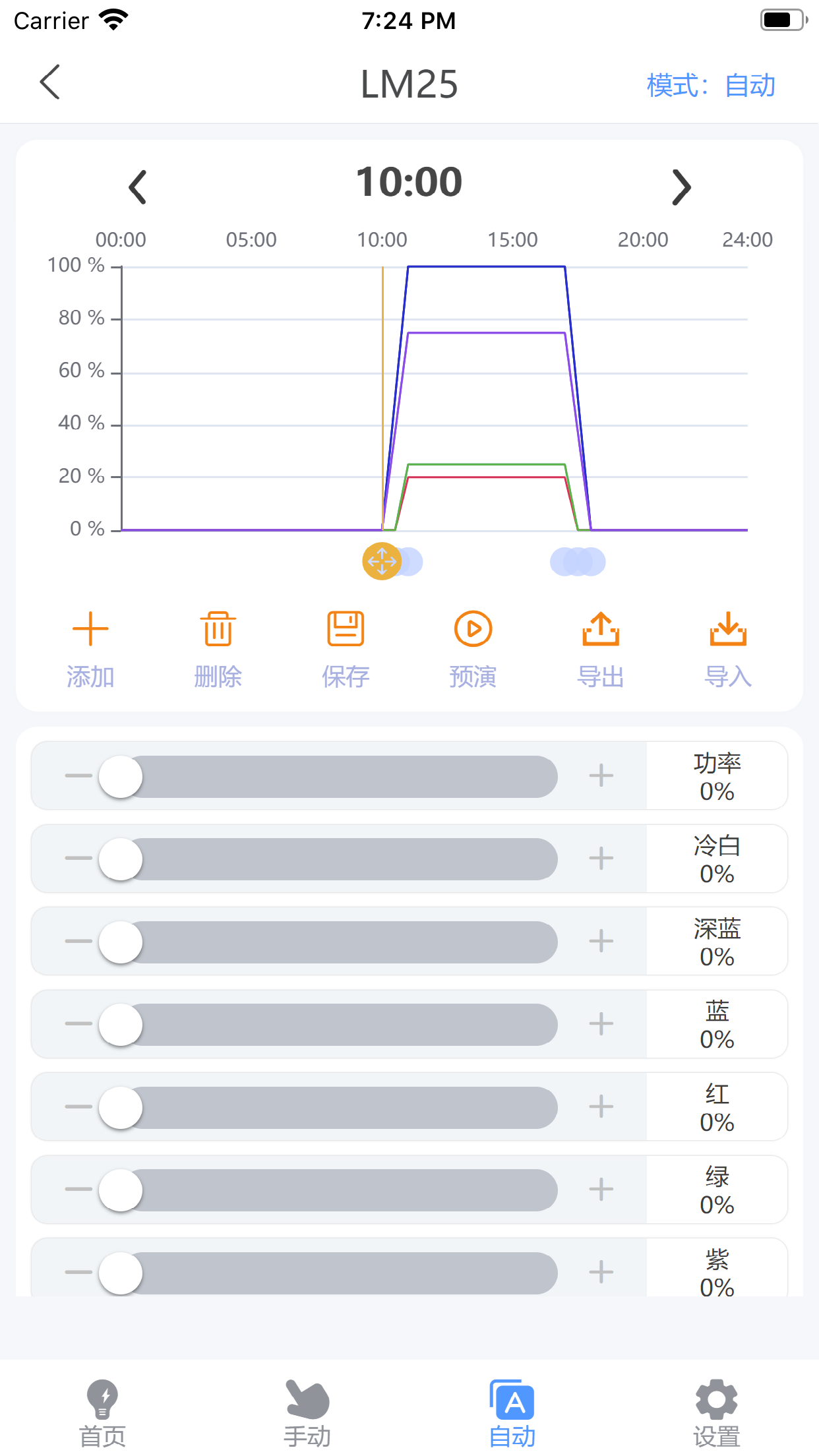Start the 预演 preview playback
Image resolution: width=819 pixels, height=1456 pixels.
pyautogui.click(x=473, y=629)
